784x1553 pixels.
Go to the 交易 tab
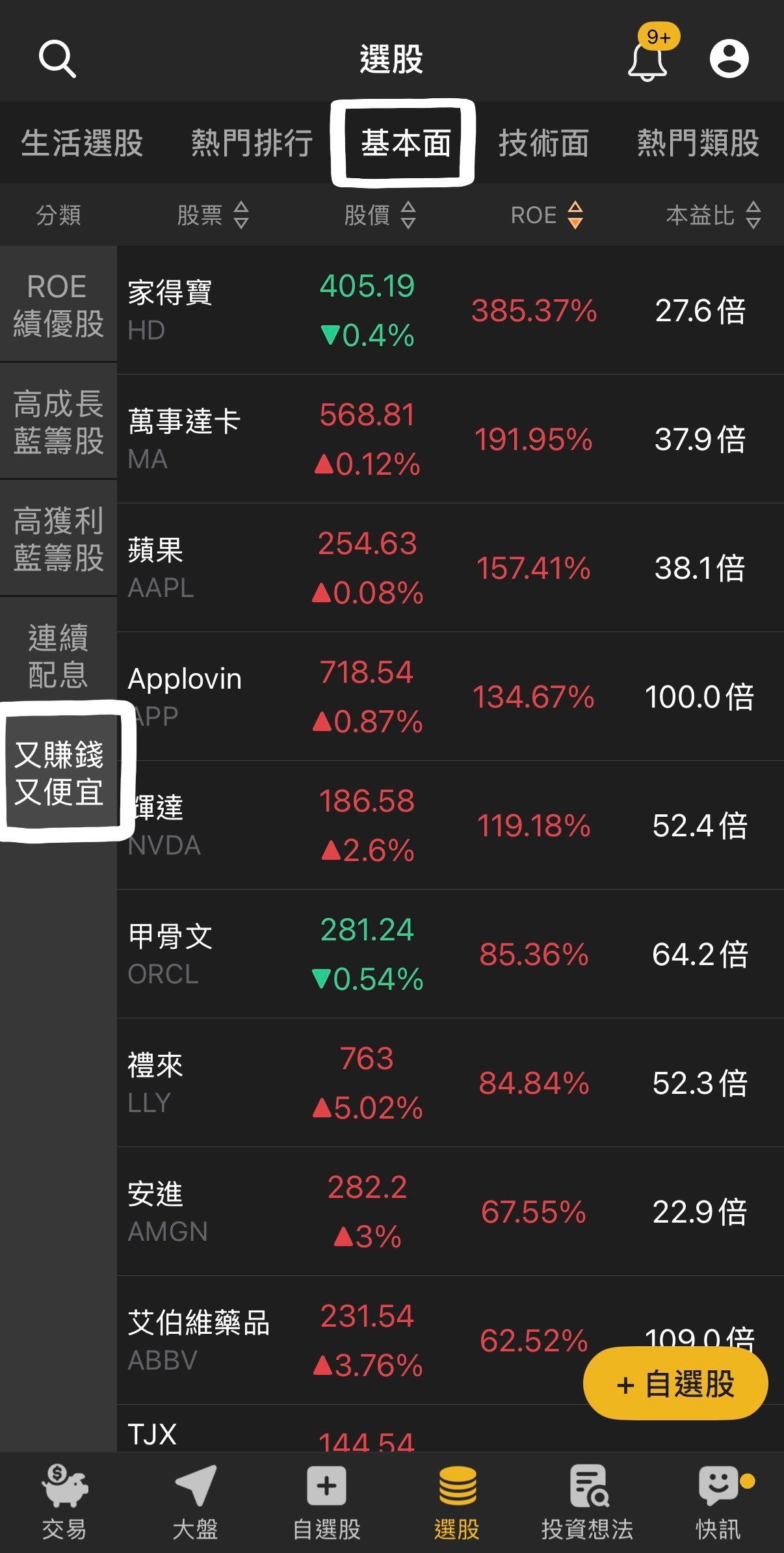tap(64, 1503)
